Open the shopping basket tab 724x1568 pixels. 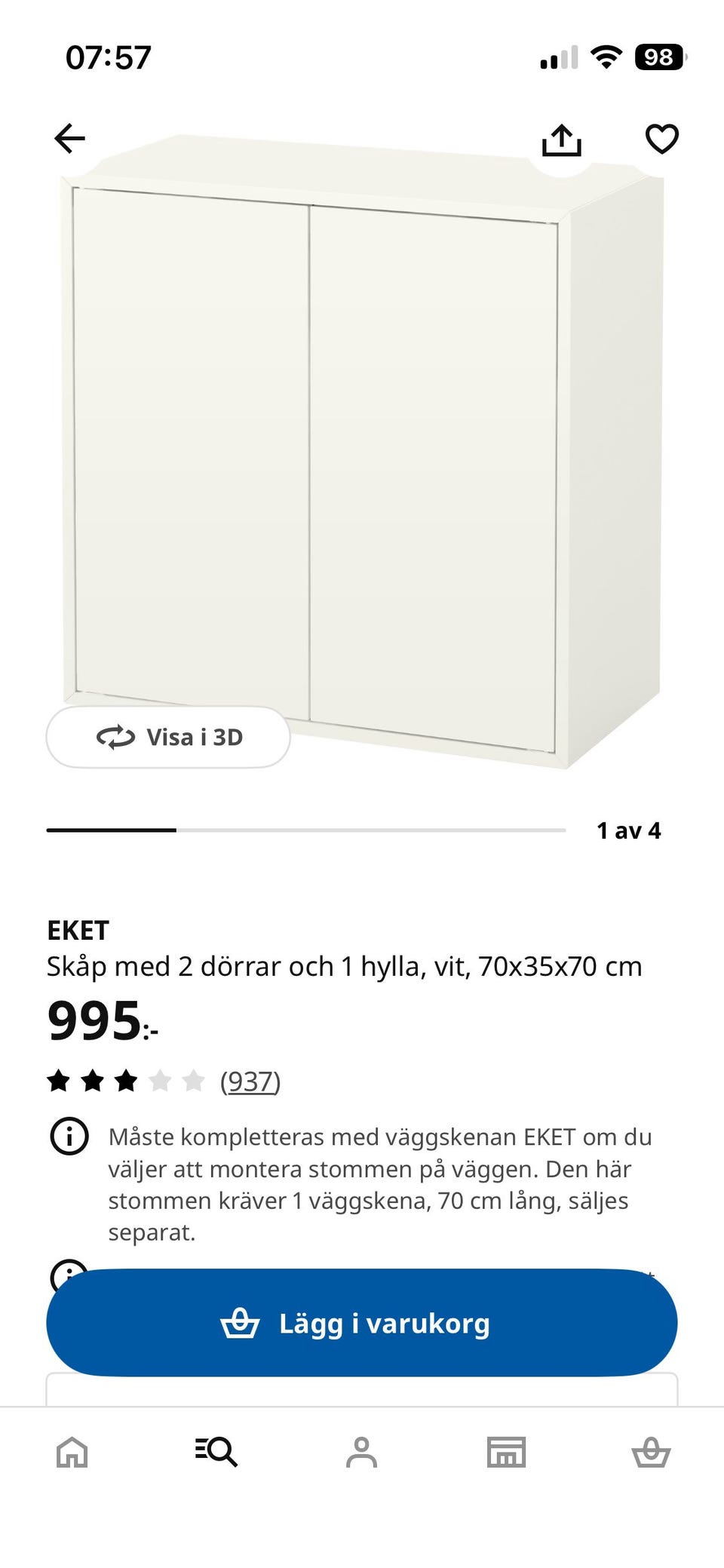[651, 1452]
